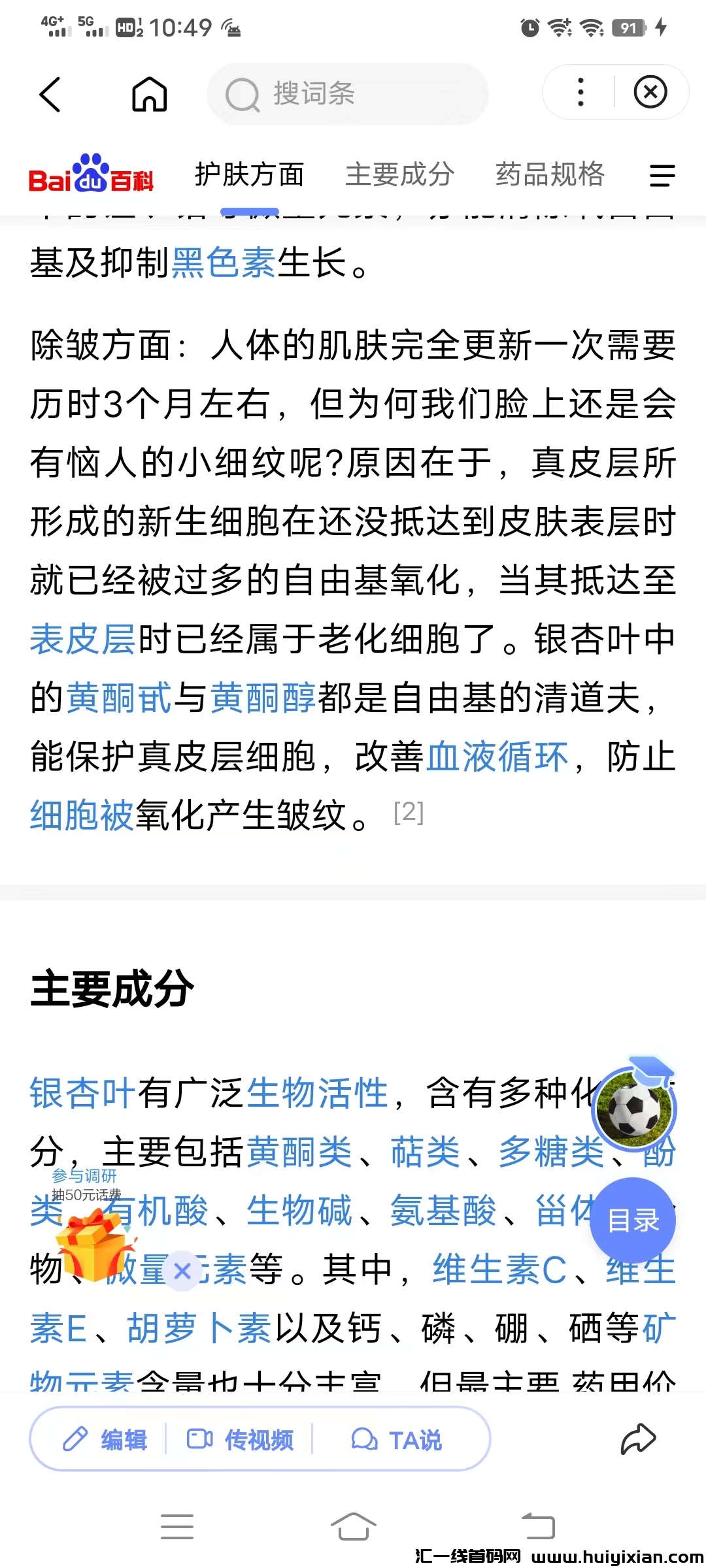Open the 黑色素 link

tap(224, 263)
